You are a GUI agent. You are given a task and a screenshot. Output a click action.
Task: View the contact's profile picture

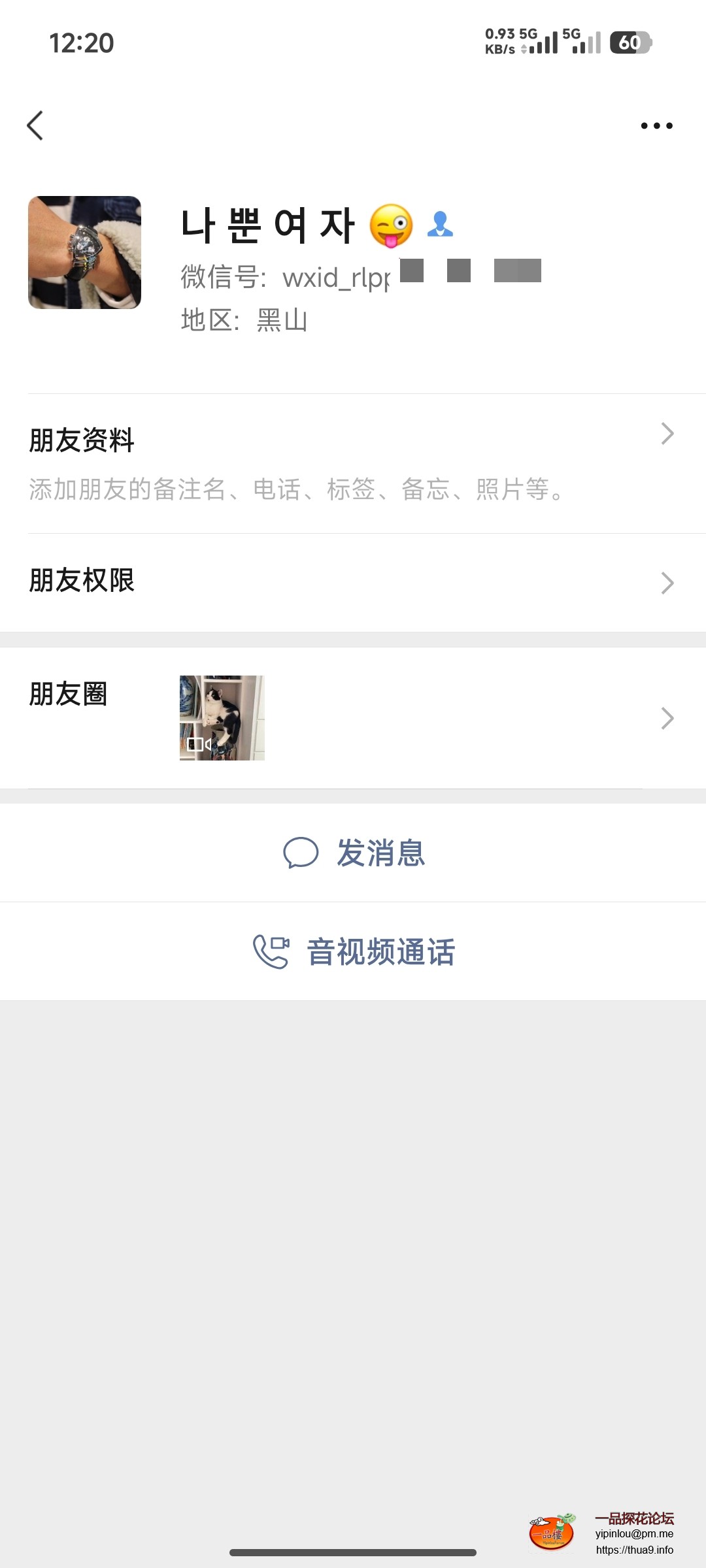click(x=84, y=252)
